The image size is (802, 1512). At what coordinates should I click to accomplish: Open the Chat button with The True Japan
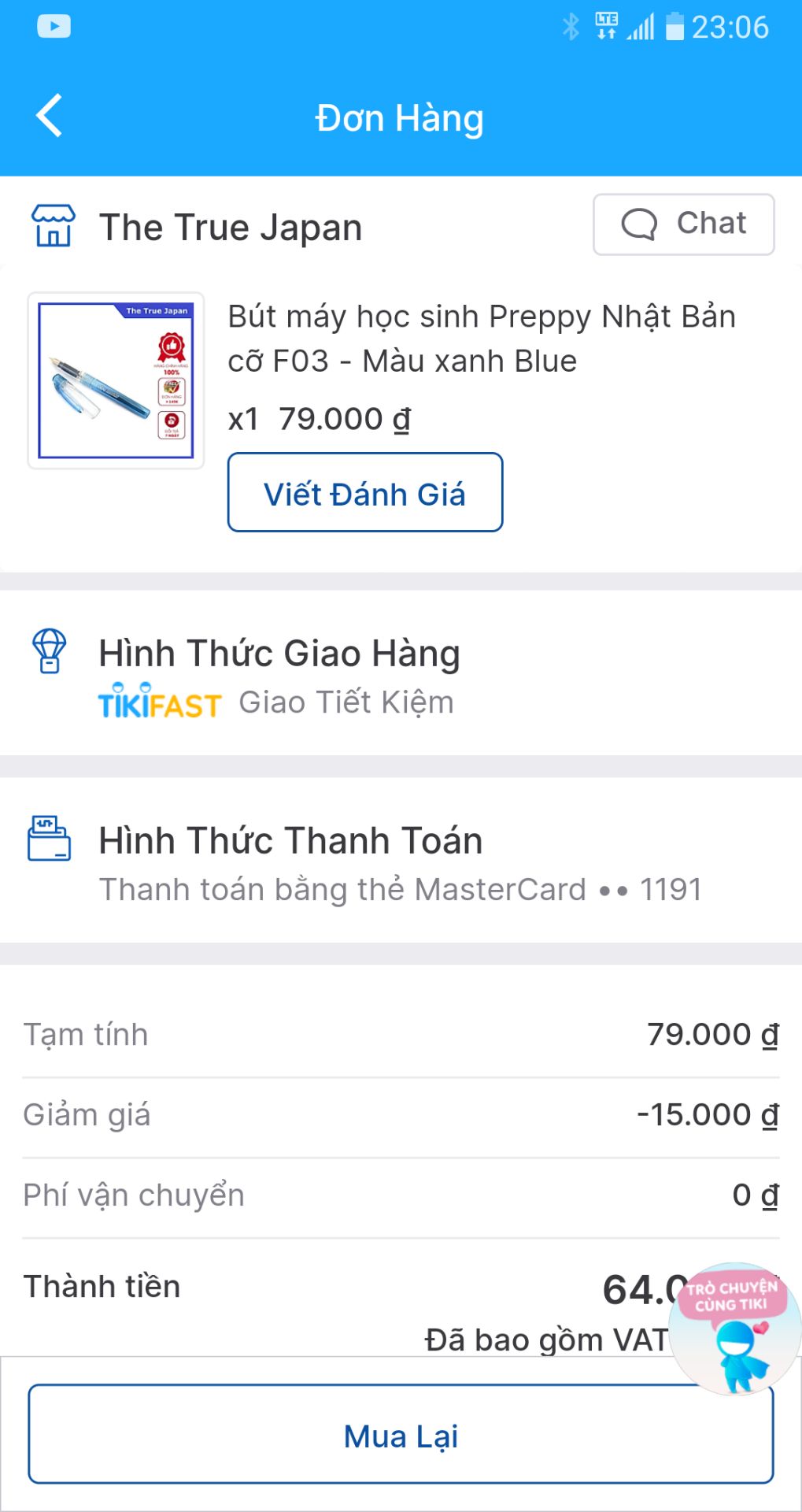(x=683, y=224)
